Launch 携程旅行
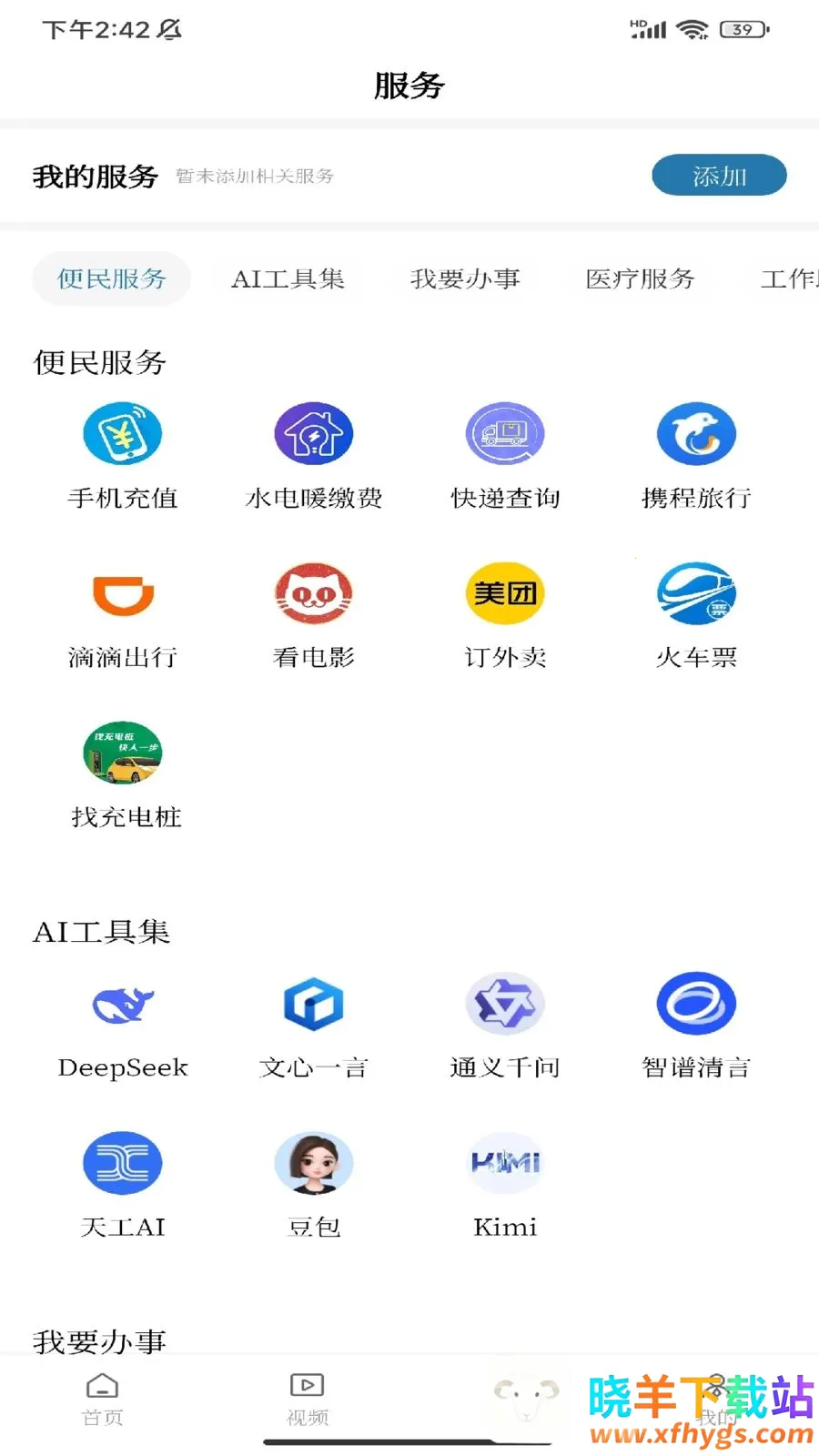Screen dimensions: 819x1456 pos(696,457)
